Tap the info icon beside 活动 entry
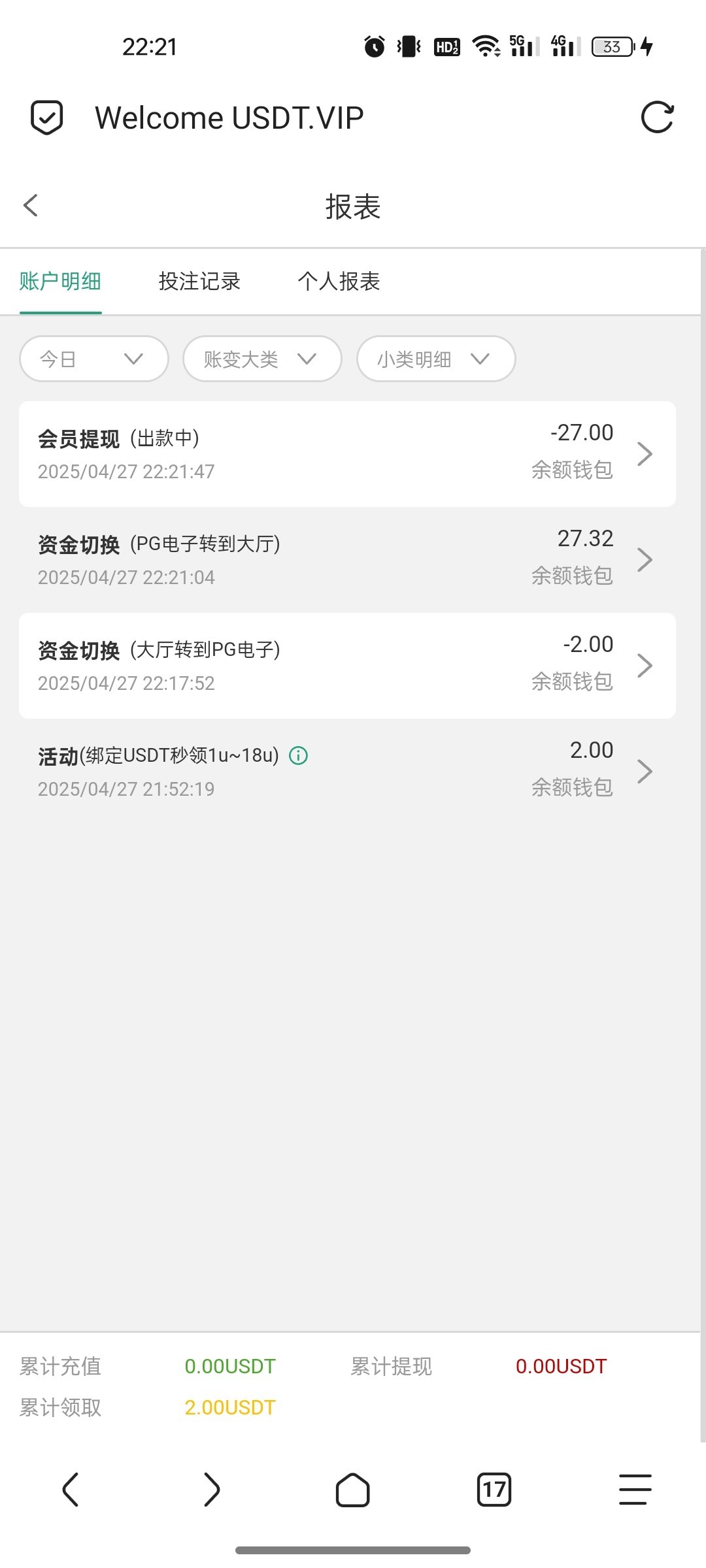 coord(299,755)
